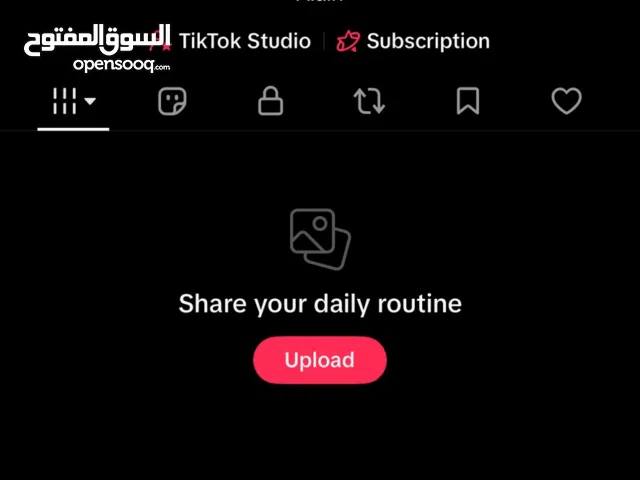Screen dimensions: 640x480
Task: Switch to the private videos lock tab
Action: point(271,101)
